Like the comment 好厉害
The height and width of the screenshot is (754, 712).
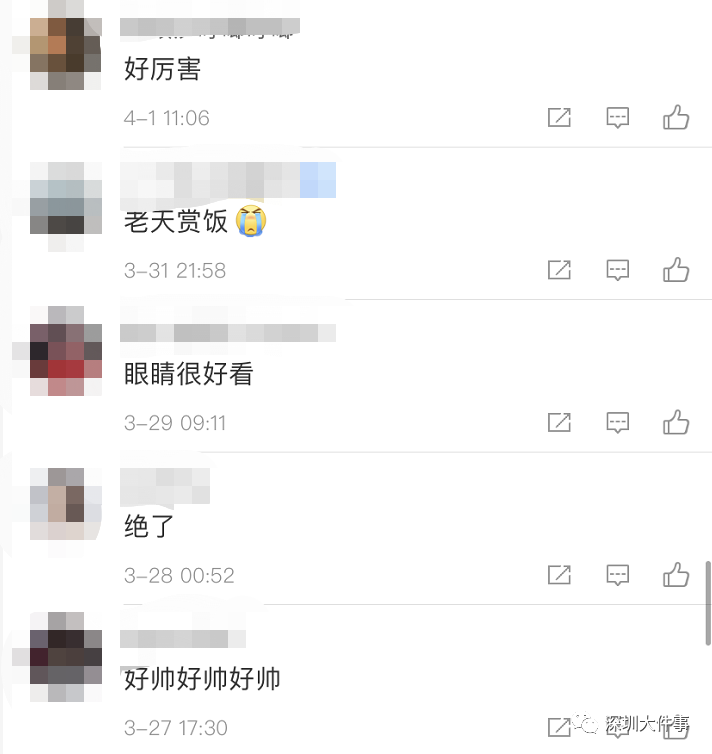[x=676, y=118]
